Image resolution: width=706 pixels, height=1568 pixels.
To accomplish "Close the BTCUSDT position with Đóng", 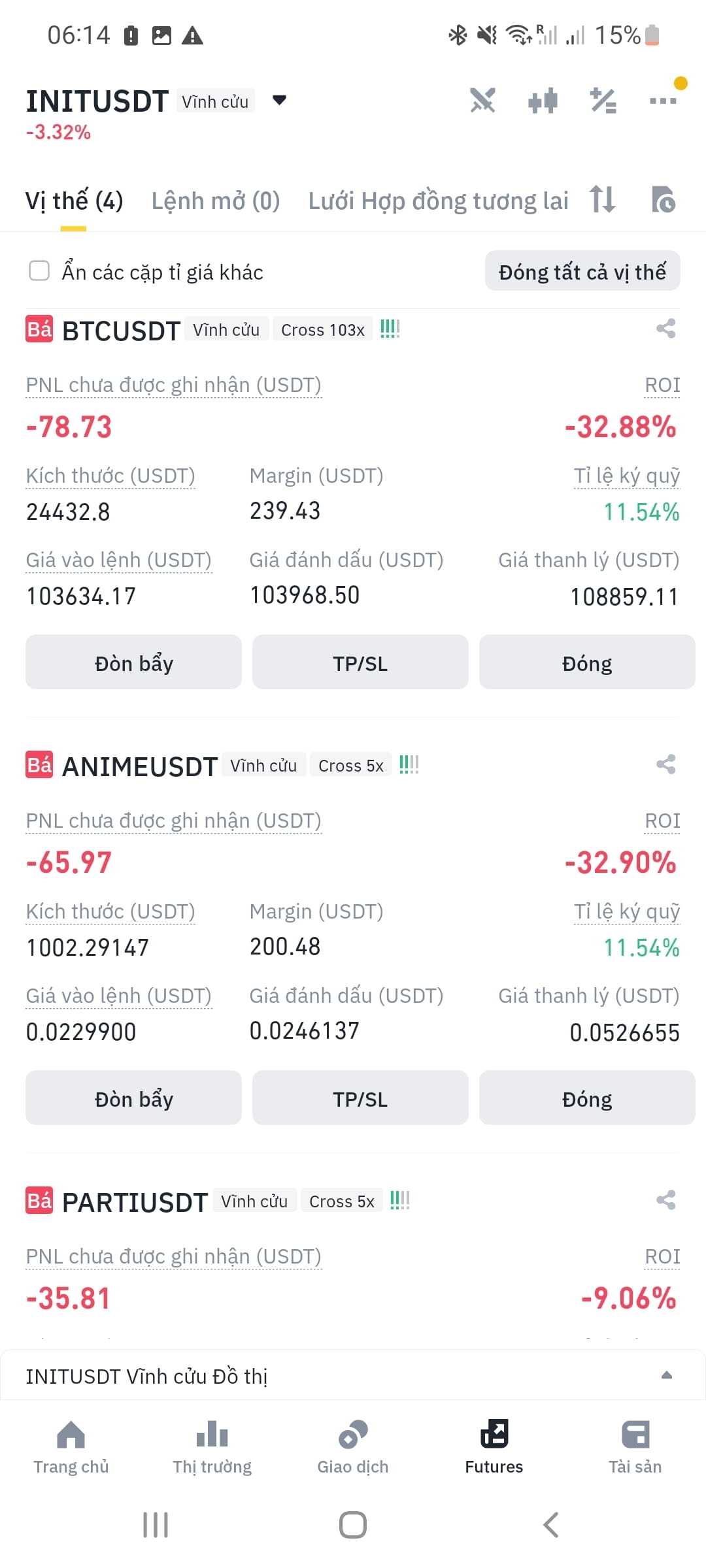I will click(587, 662).
